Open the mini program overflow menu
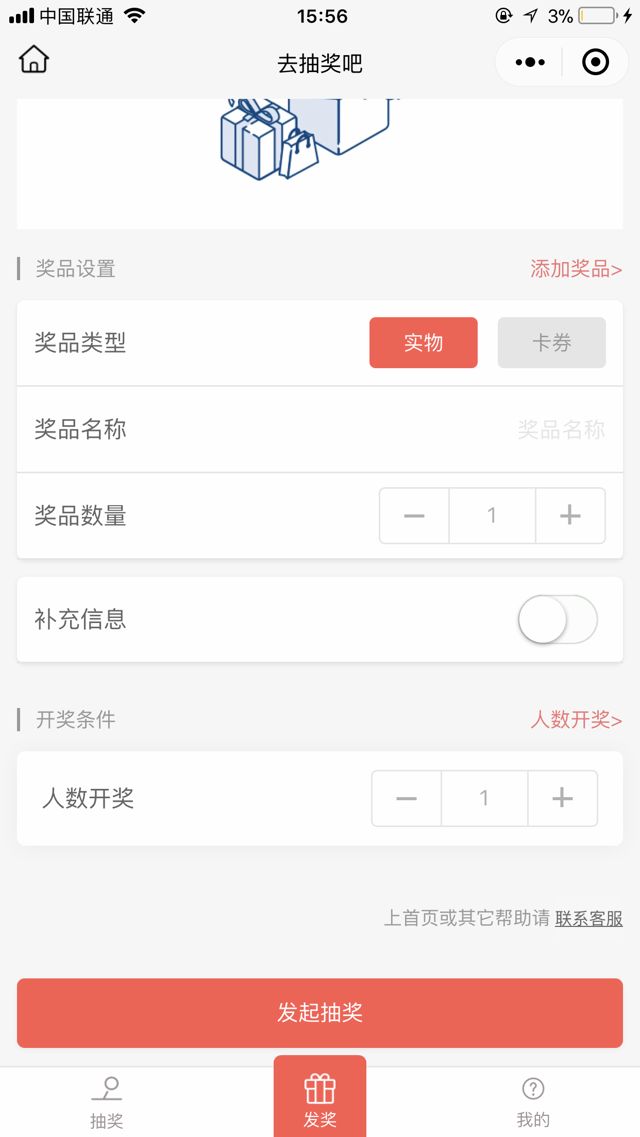 (x=530, y=63)
